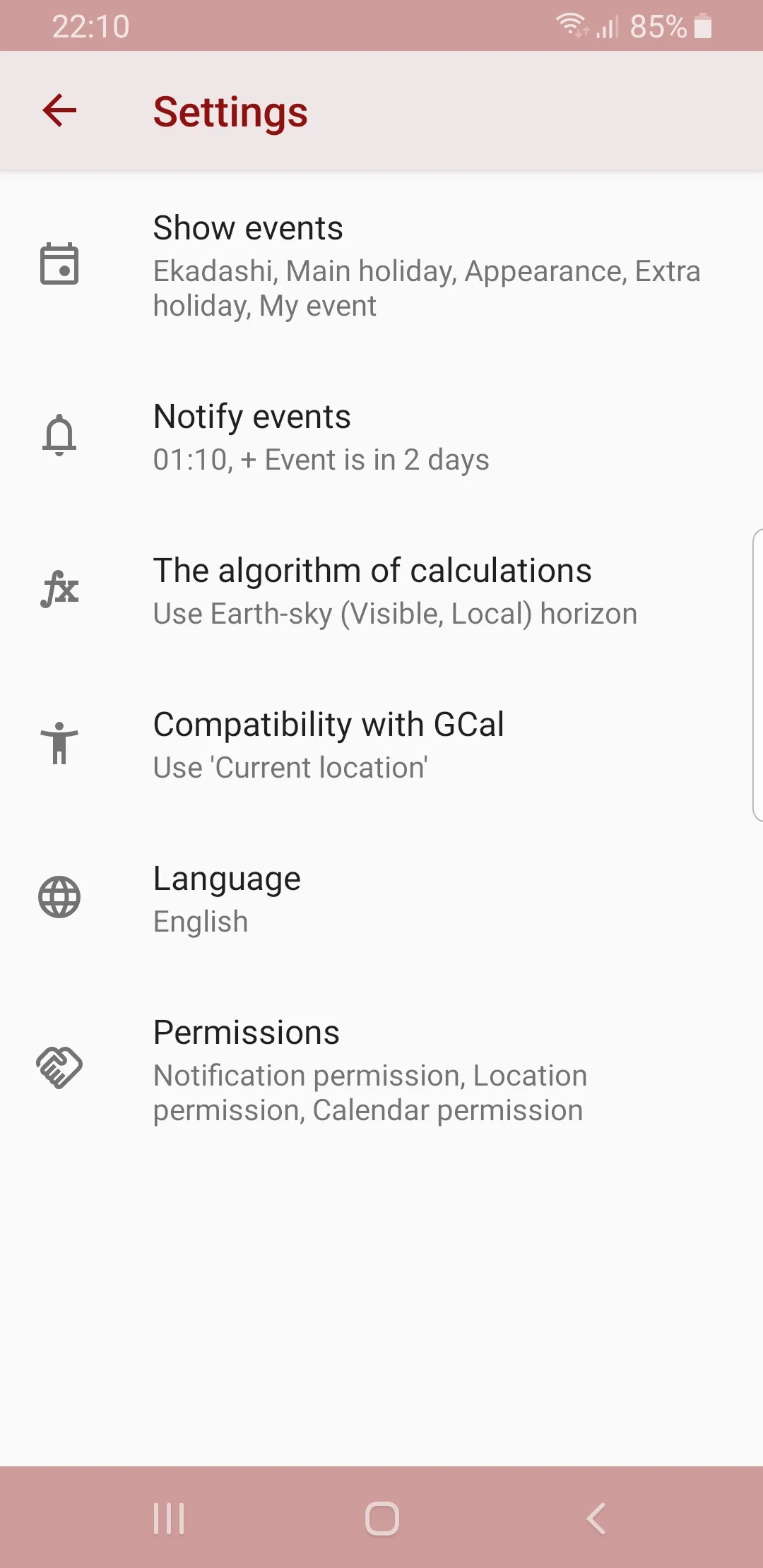Screen dimensions: 763x1568
Task: Tap the back navigation button at bottom right
Action: tap(596, 1516)
